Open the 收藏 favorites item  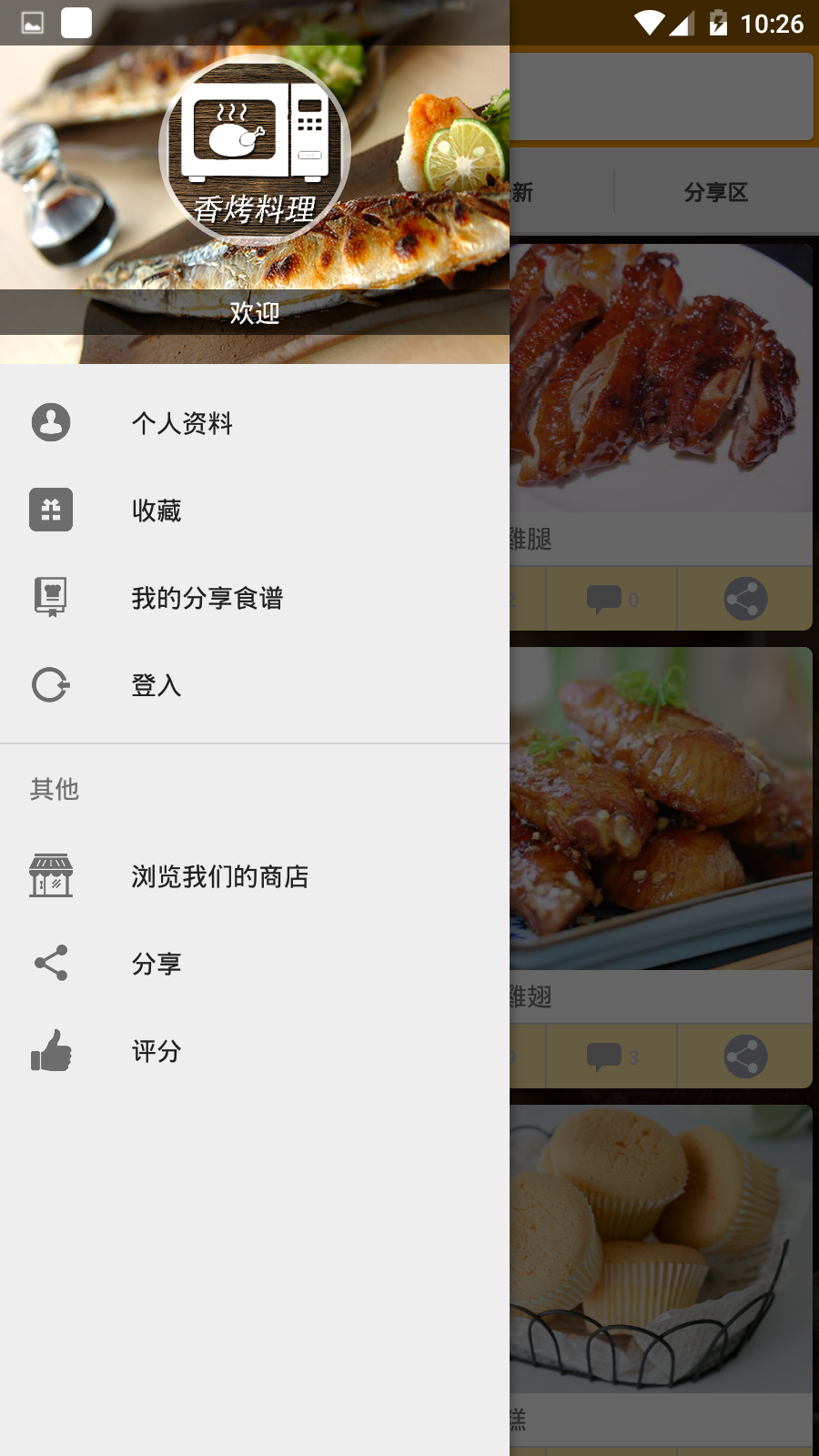tap(255, 511)
